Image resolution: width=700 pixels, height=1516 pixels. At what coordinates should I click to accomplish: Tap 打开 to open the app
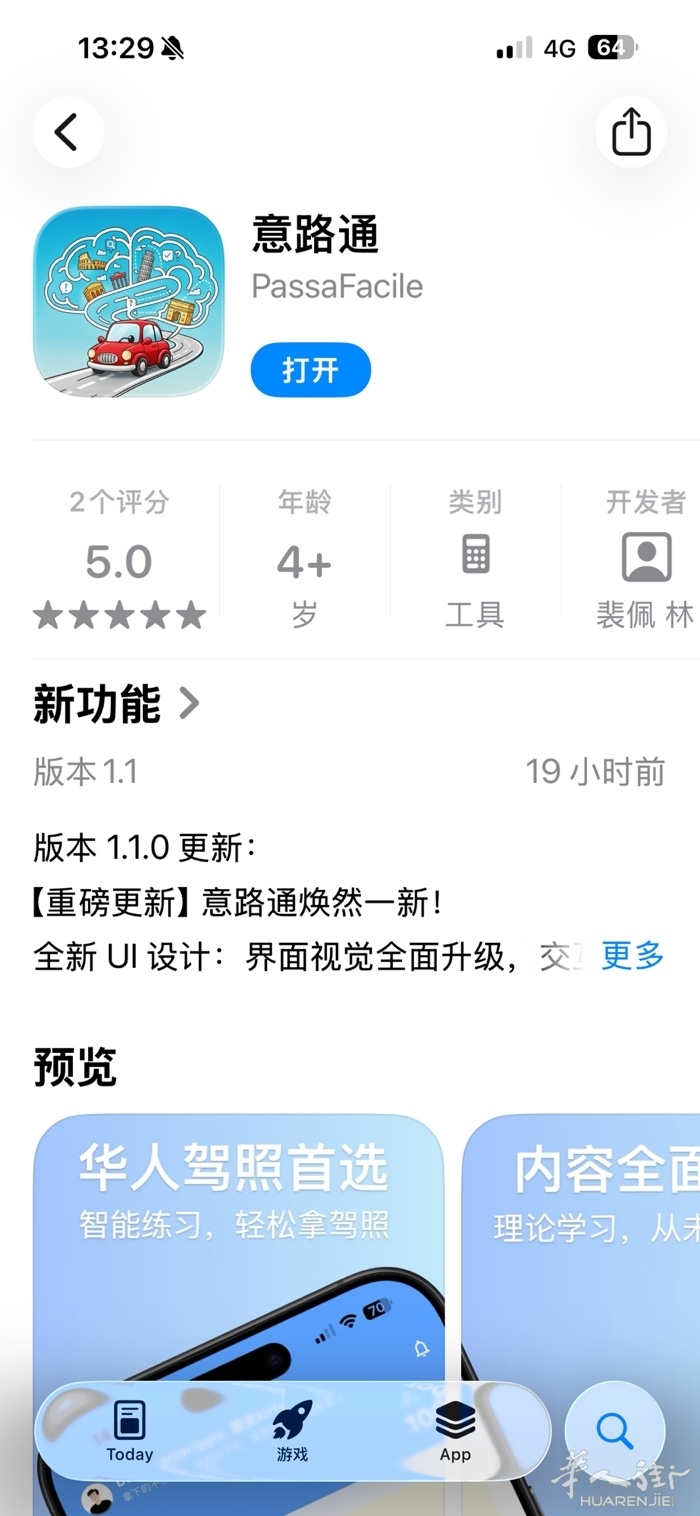click(310, 370)
